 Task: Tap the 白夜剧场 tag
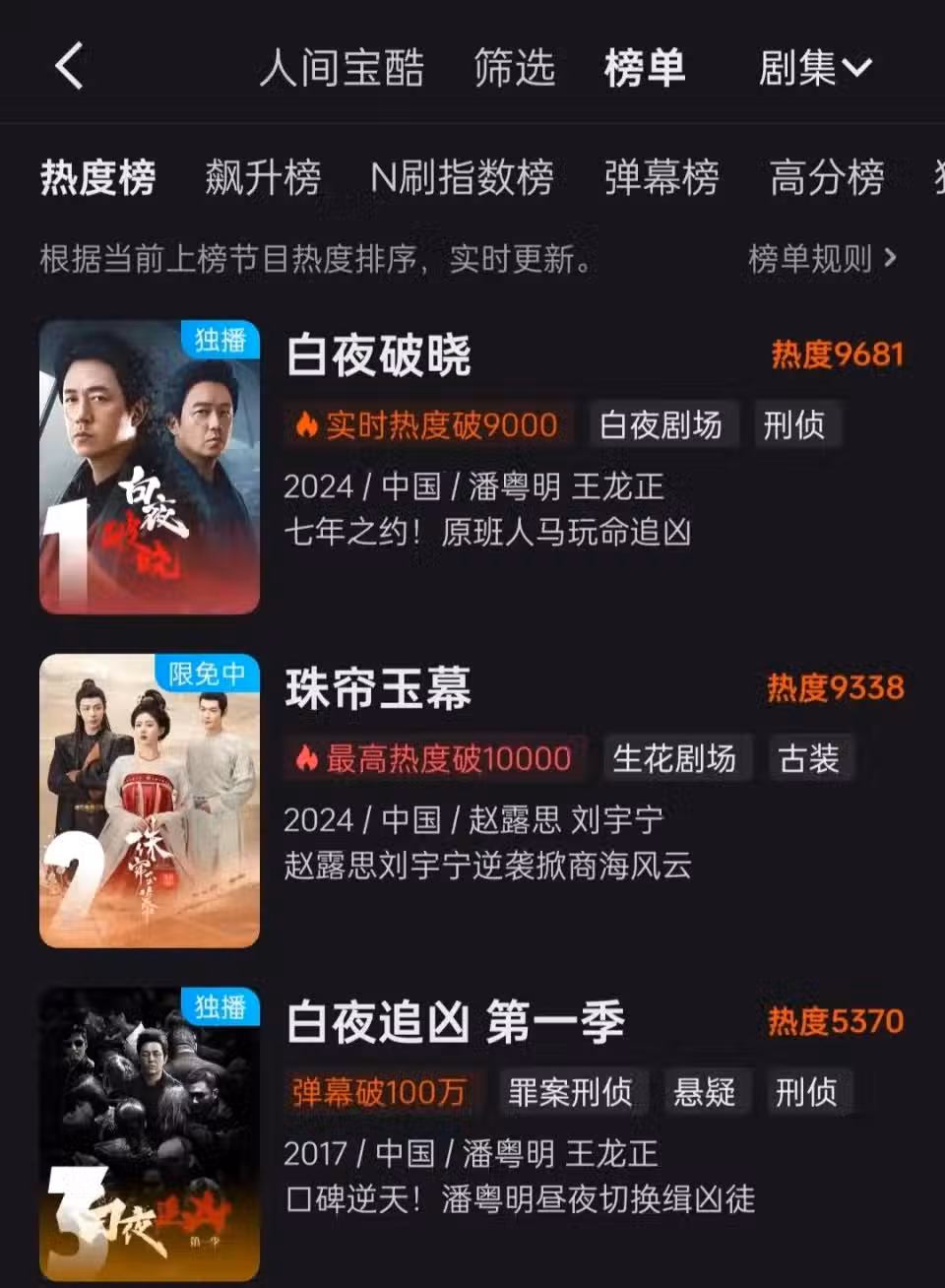click(661, 425)
